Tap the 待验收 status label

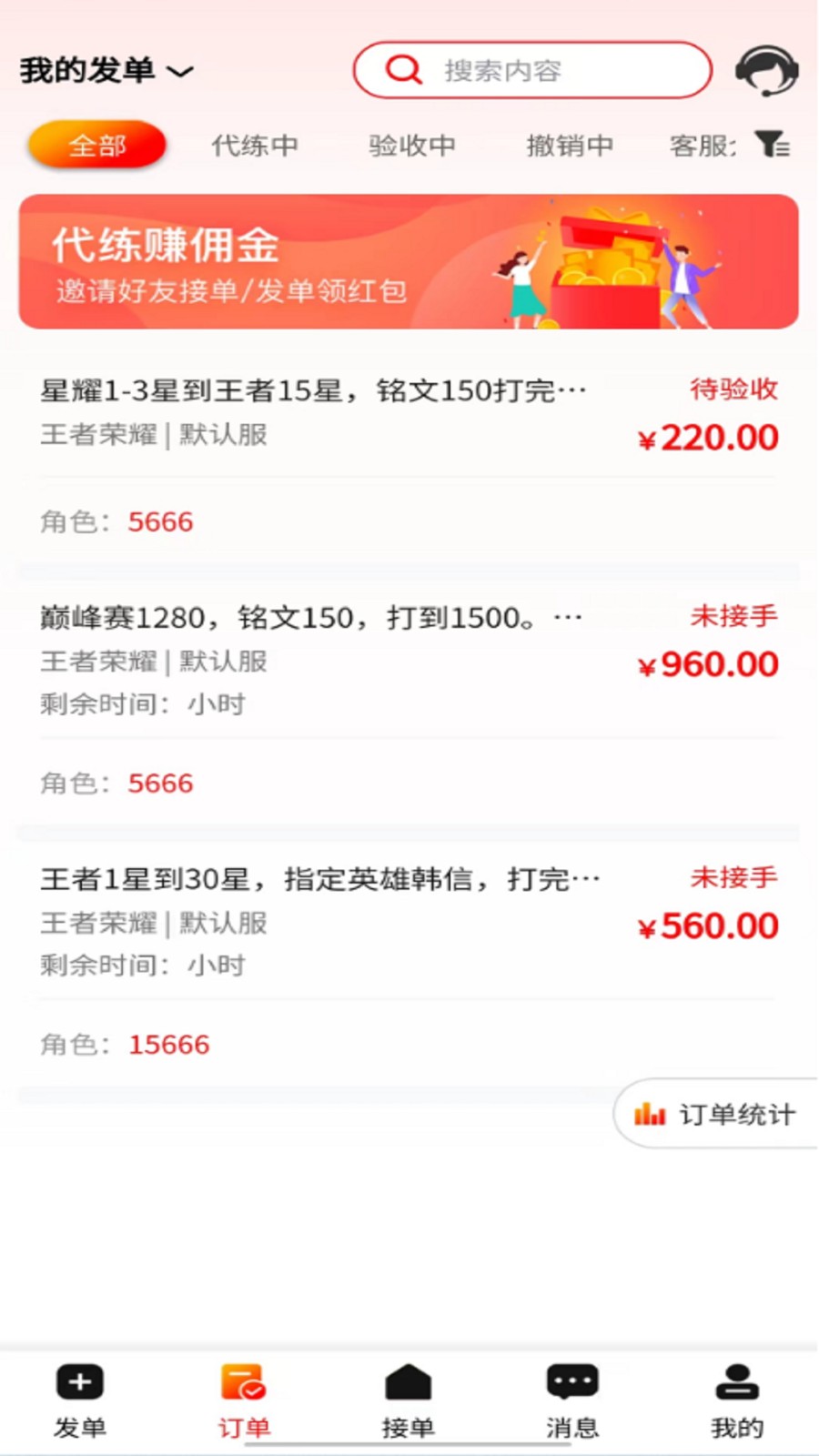coord(733,389)
